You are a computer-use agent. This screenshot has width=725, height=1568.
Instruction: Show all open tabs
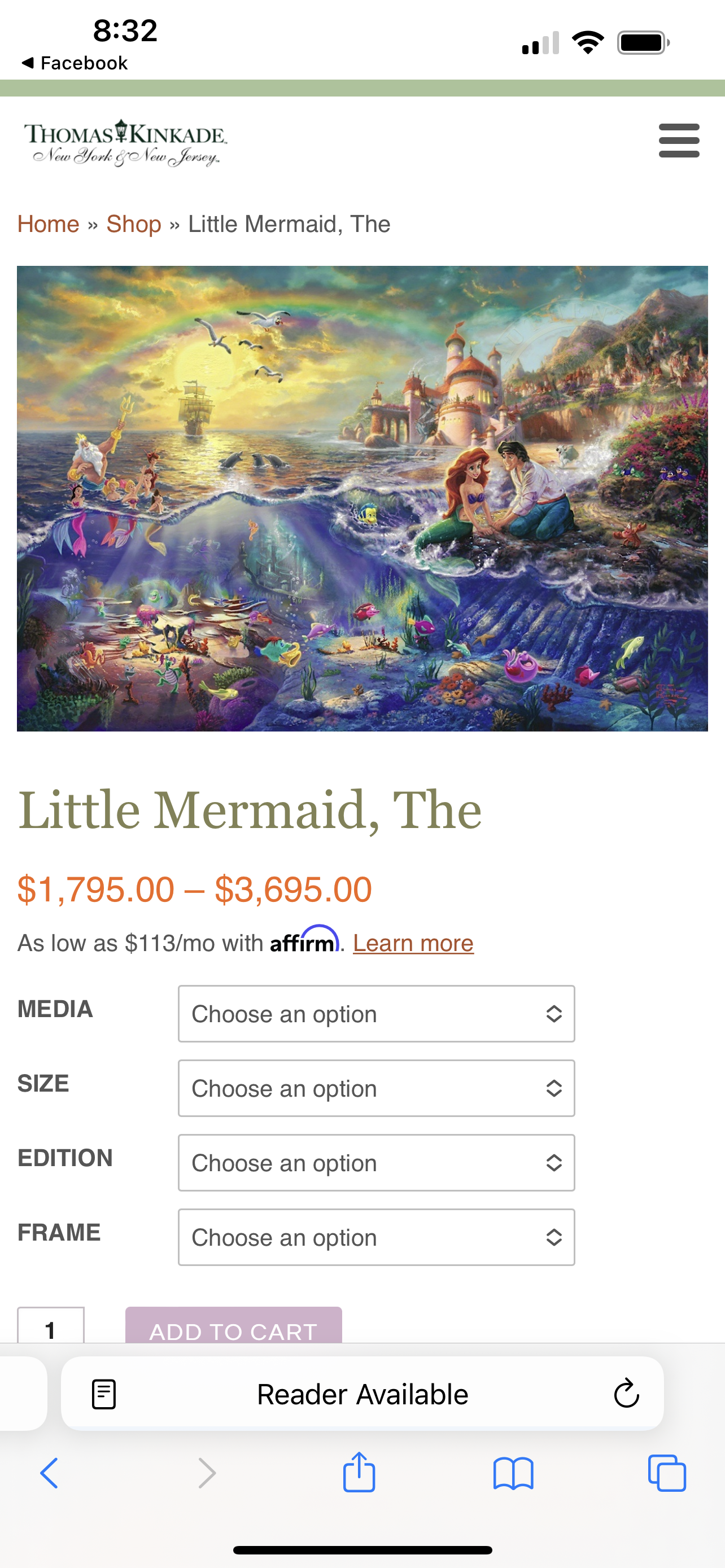[x=667, y=1474]
